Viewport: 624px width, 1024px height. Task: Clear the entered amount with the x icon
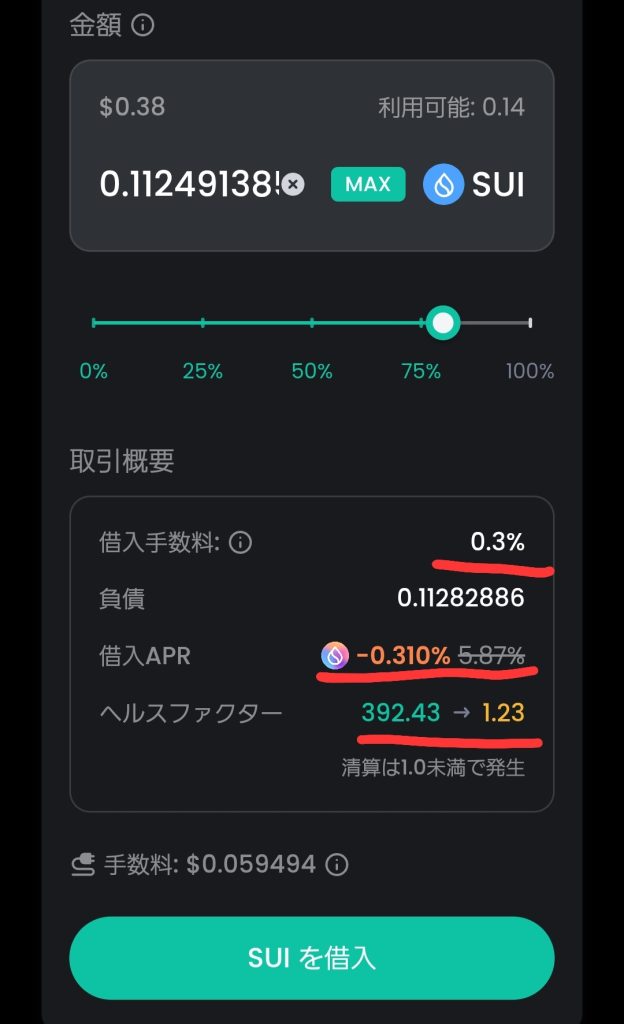tap(292, 185)
